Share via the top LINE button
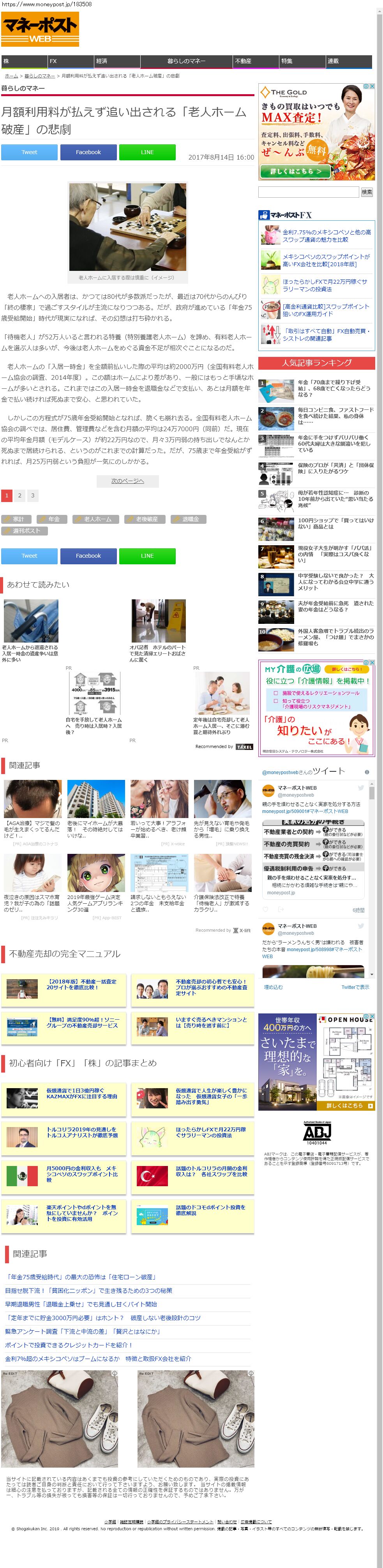This screenshot has height=1568, width=383. click(x=147, y=152)
